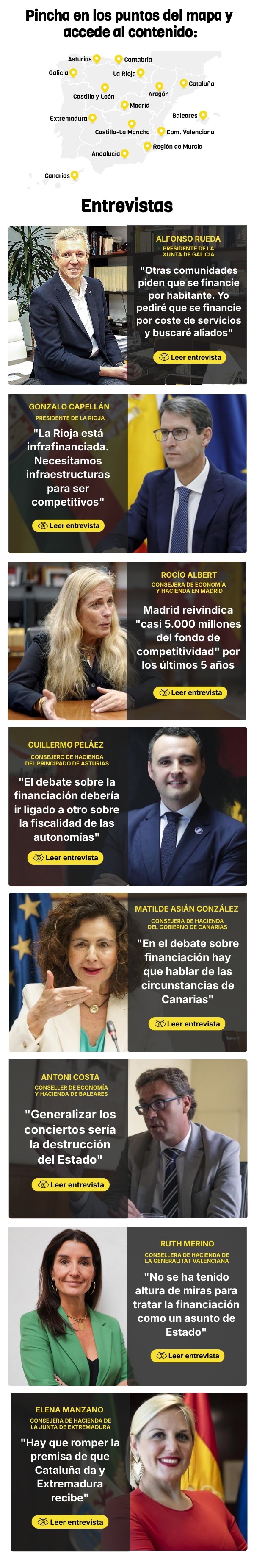Choose the Andalucía point on the map

point(124,153)
